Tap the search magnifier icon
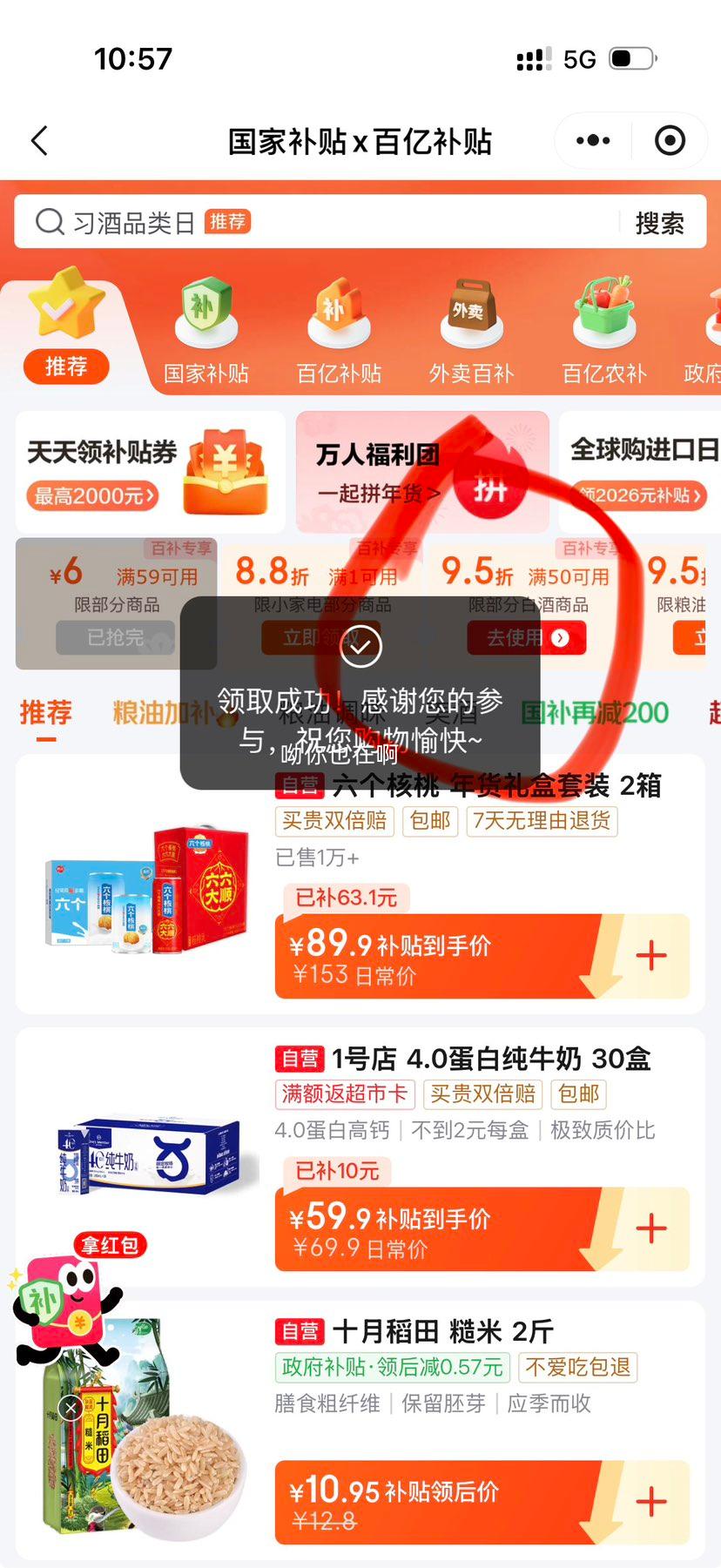This screenshot has height=1568, width=721. click(x=49, y=221)
